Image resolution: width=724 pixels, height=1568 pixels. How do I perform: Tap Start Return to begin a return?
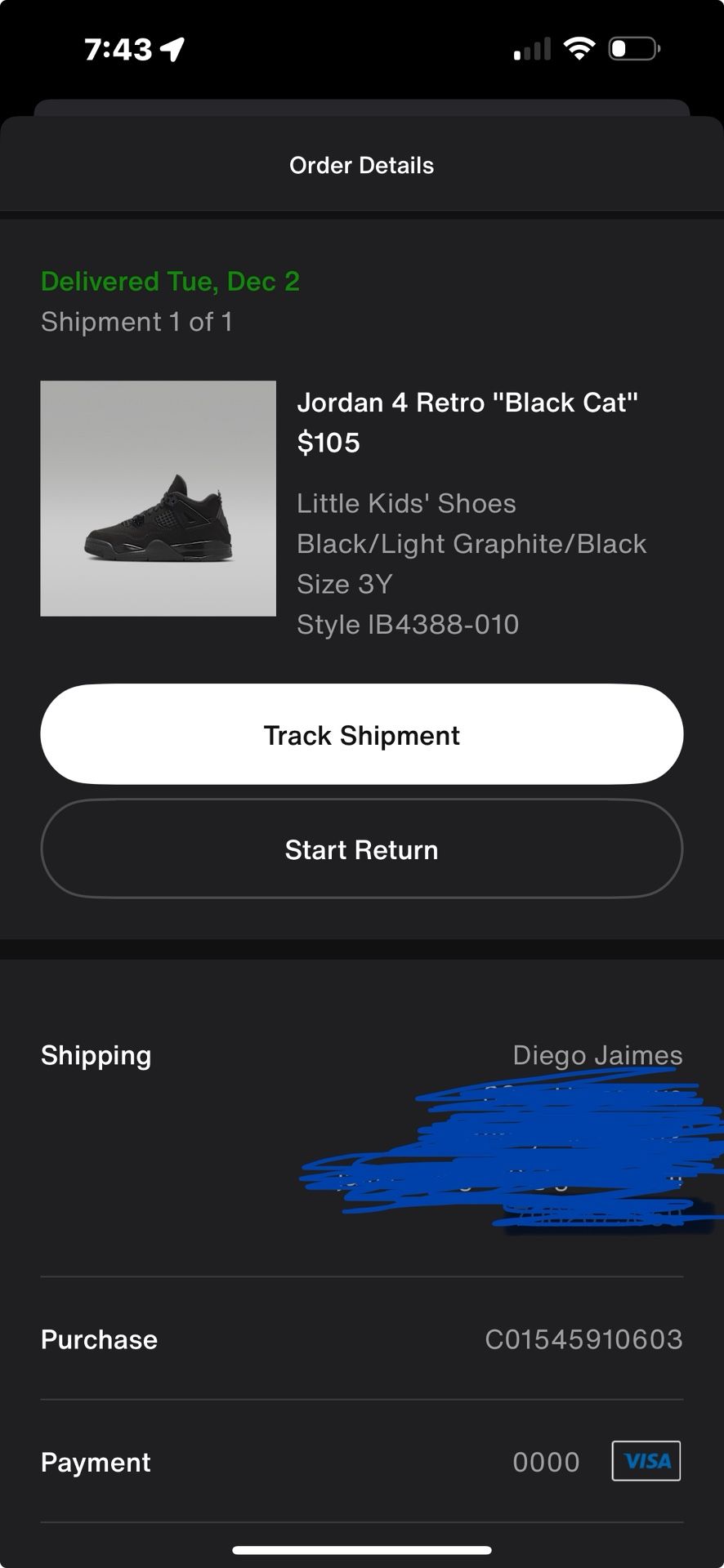tap(362, 849)
